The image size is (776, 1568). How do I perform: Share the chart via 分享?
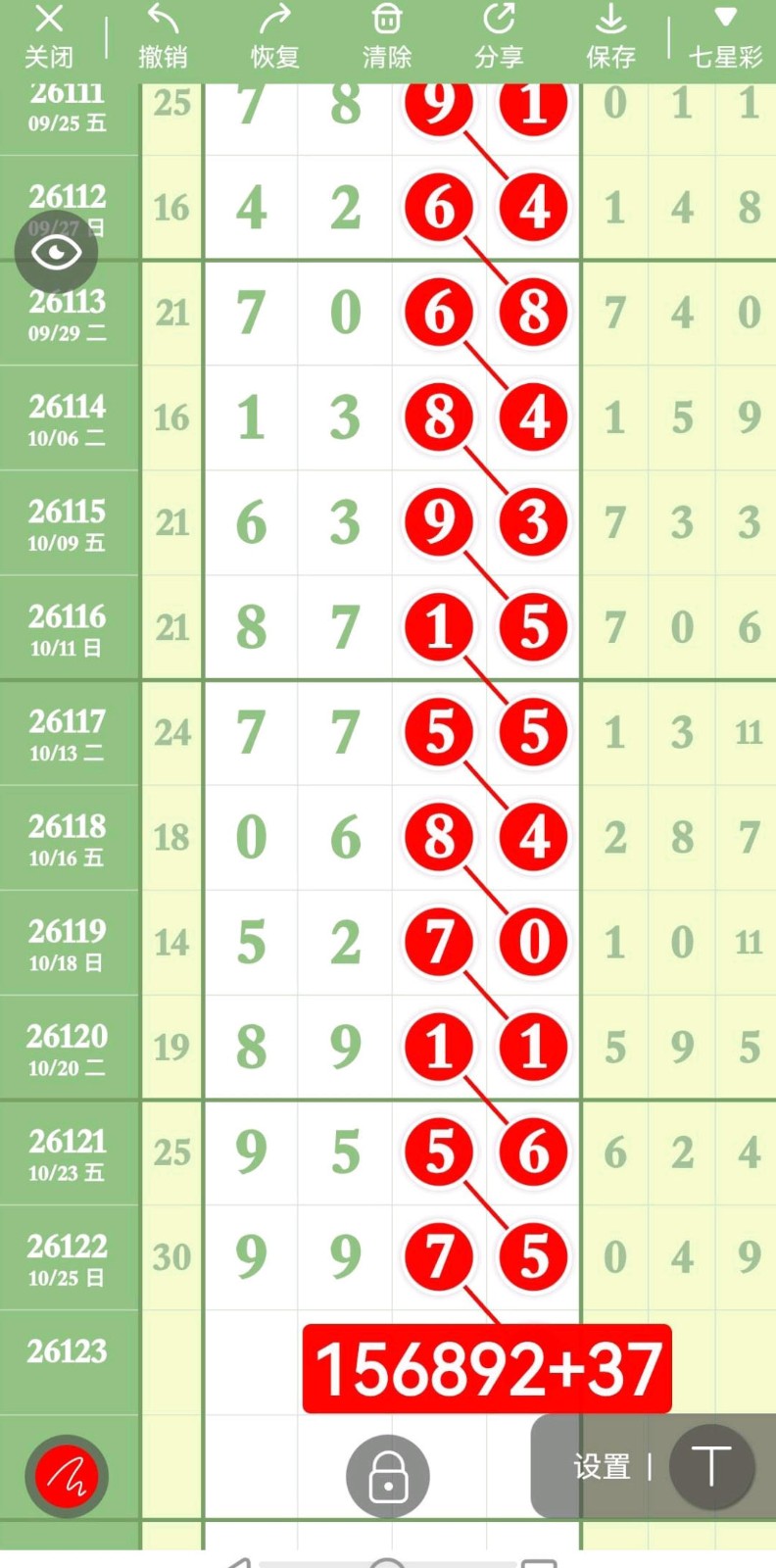point(499,37)
